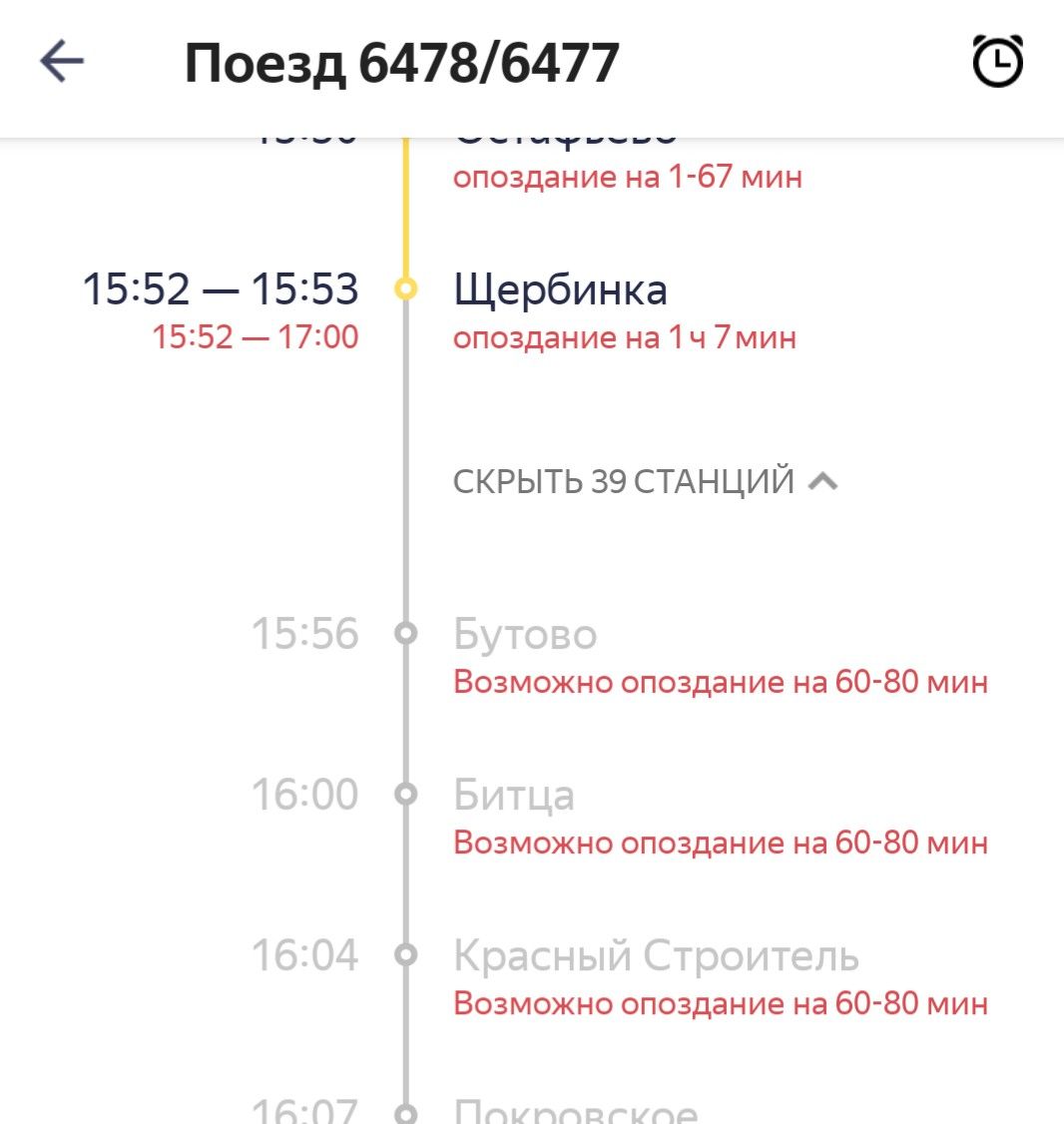Select the Бутово station row
This screenshot has height=1124, width=1064.
525,635
